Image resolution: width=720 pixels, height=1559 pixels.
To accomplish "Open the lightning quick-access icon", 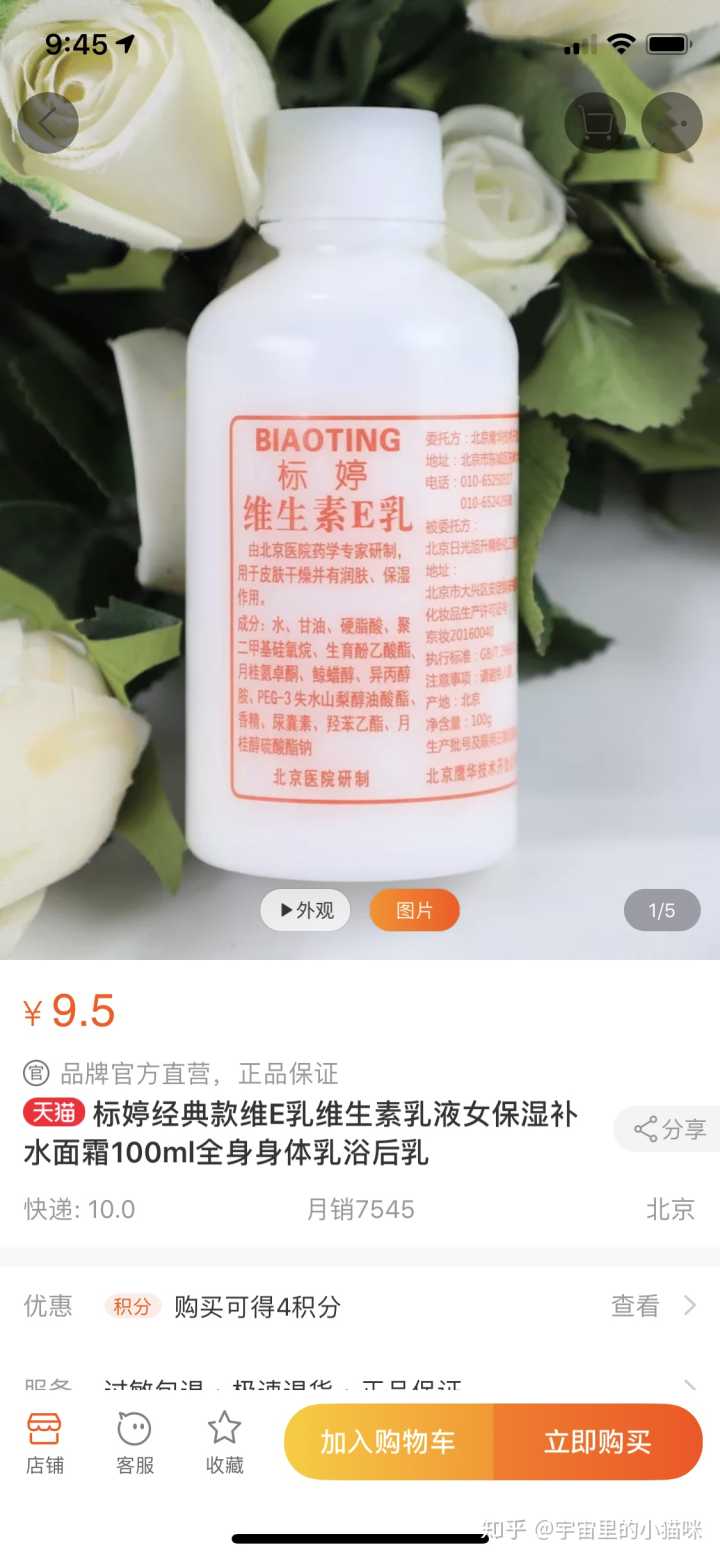I will coord(672,123).
